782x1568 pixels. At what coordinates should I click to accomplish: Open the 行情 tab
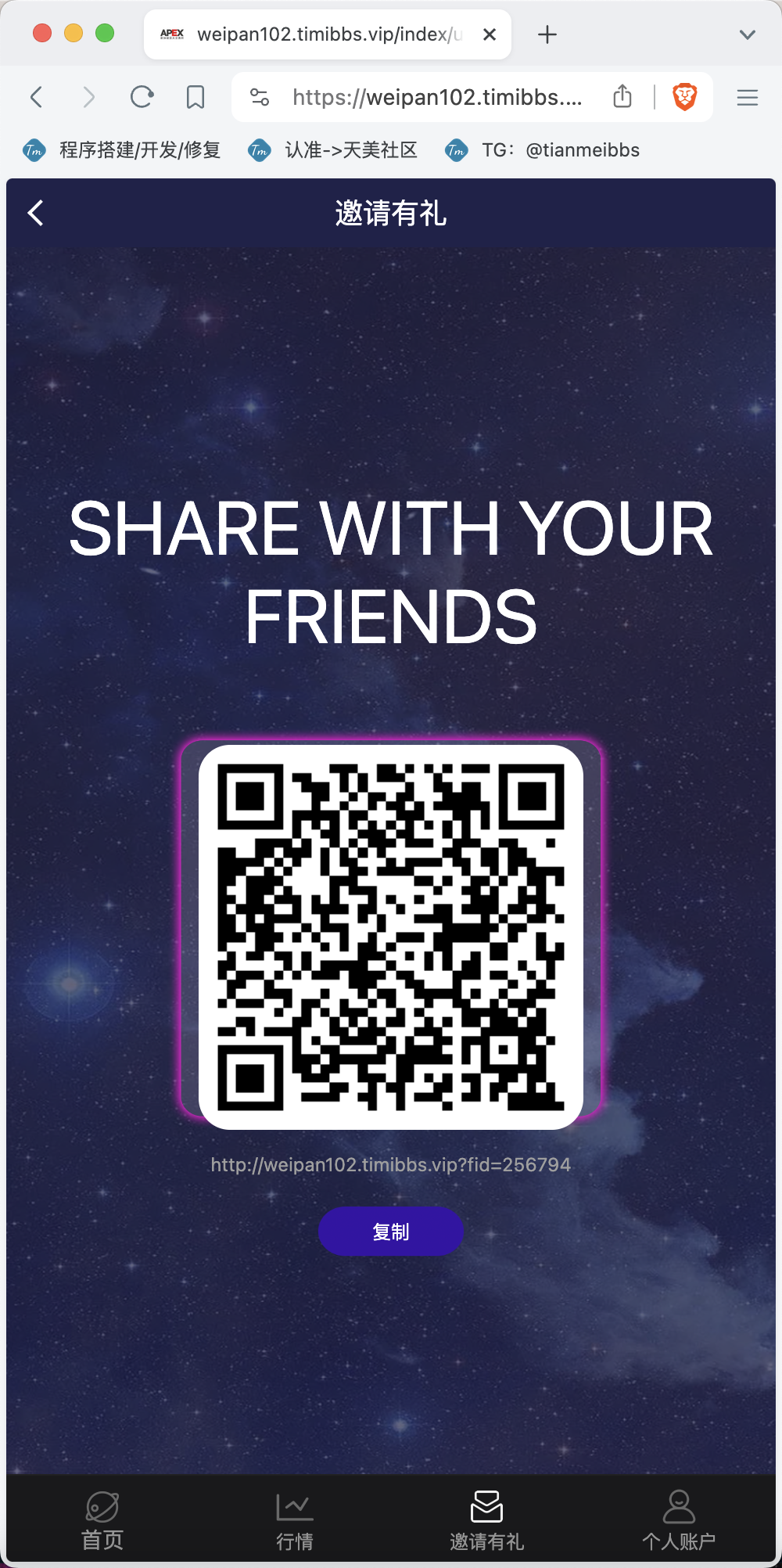click(295, 1521)
